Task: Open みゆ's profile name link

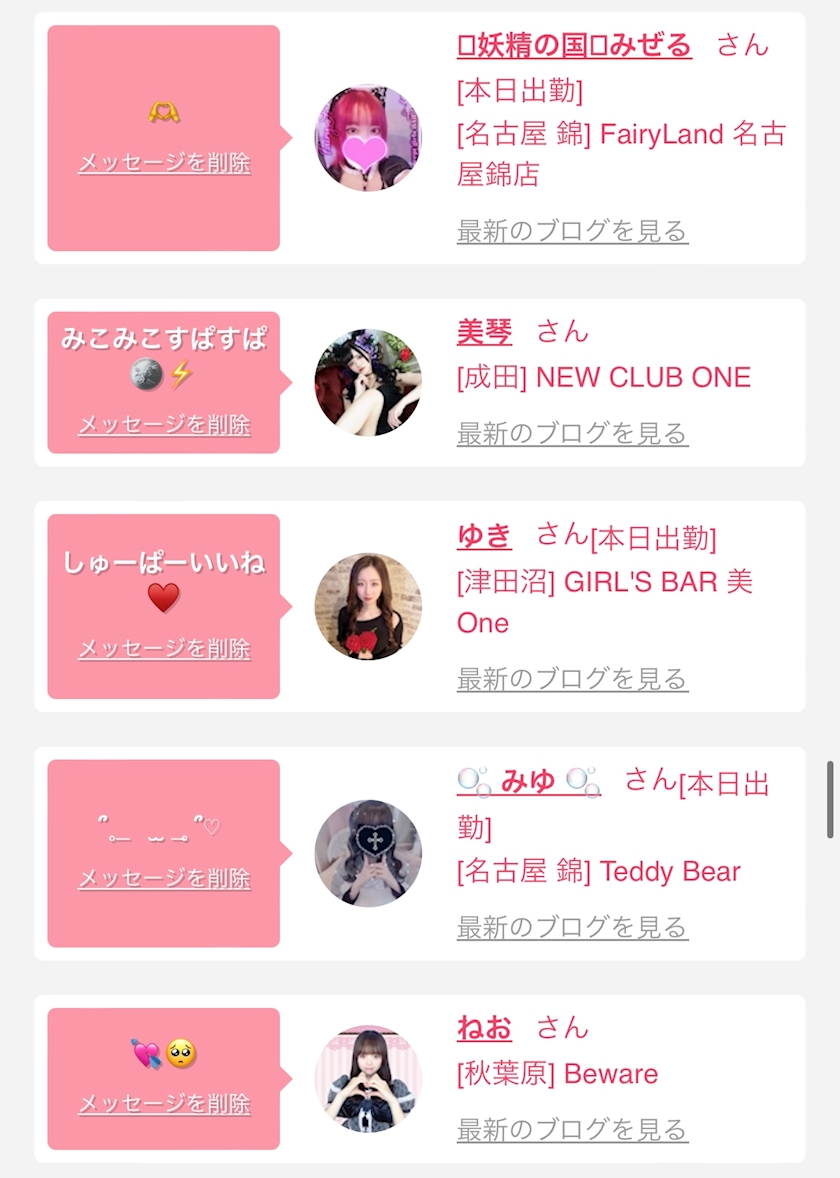Action: (528, 781)
